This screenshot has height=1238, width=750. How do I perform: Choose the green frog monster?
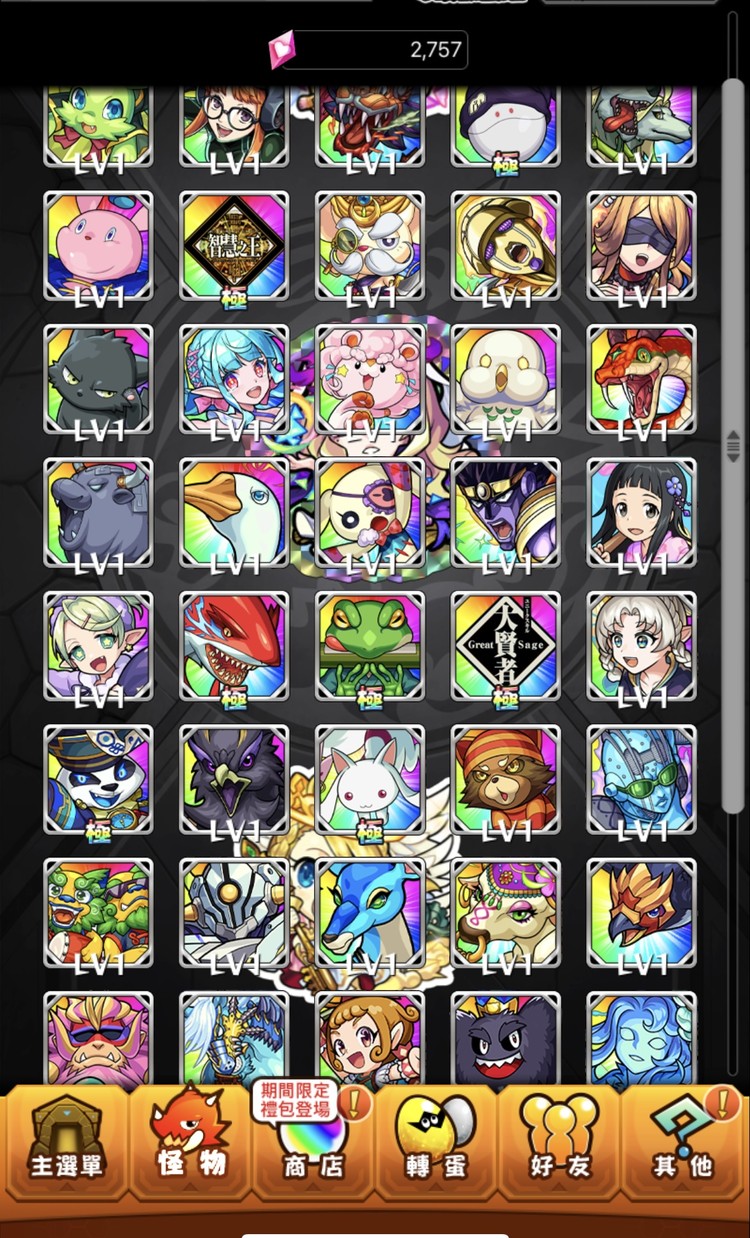pyautogui.click(x=370, y=645)
